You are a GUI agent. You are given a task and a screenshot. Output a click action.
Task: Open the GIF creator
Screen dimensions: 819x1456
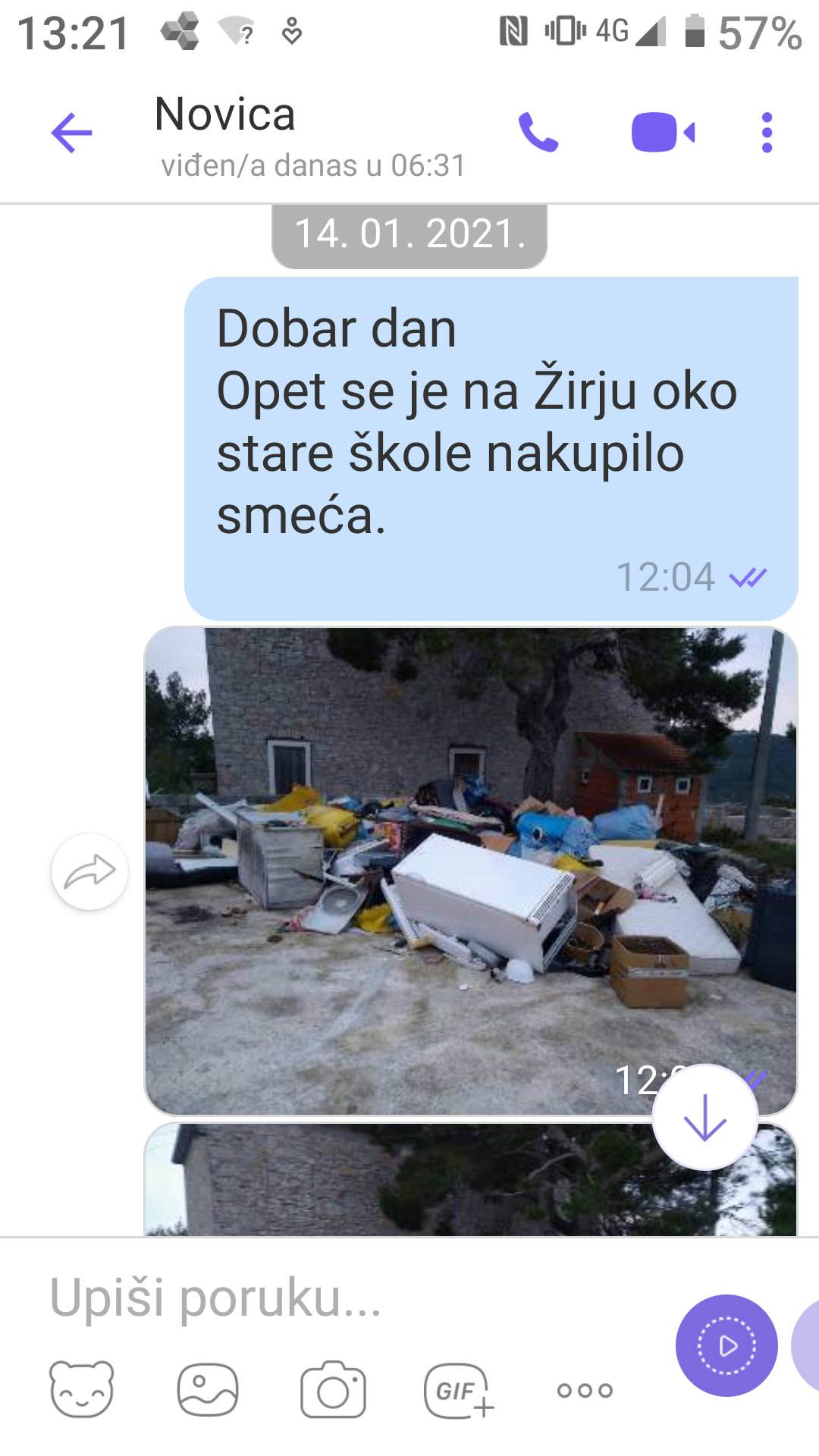click(458, 1390)
